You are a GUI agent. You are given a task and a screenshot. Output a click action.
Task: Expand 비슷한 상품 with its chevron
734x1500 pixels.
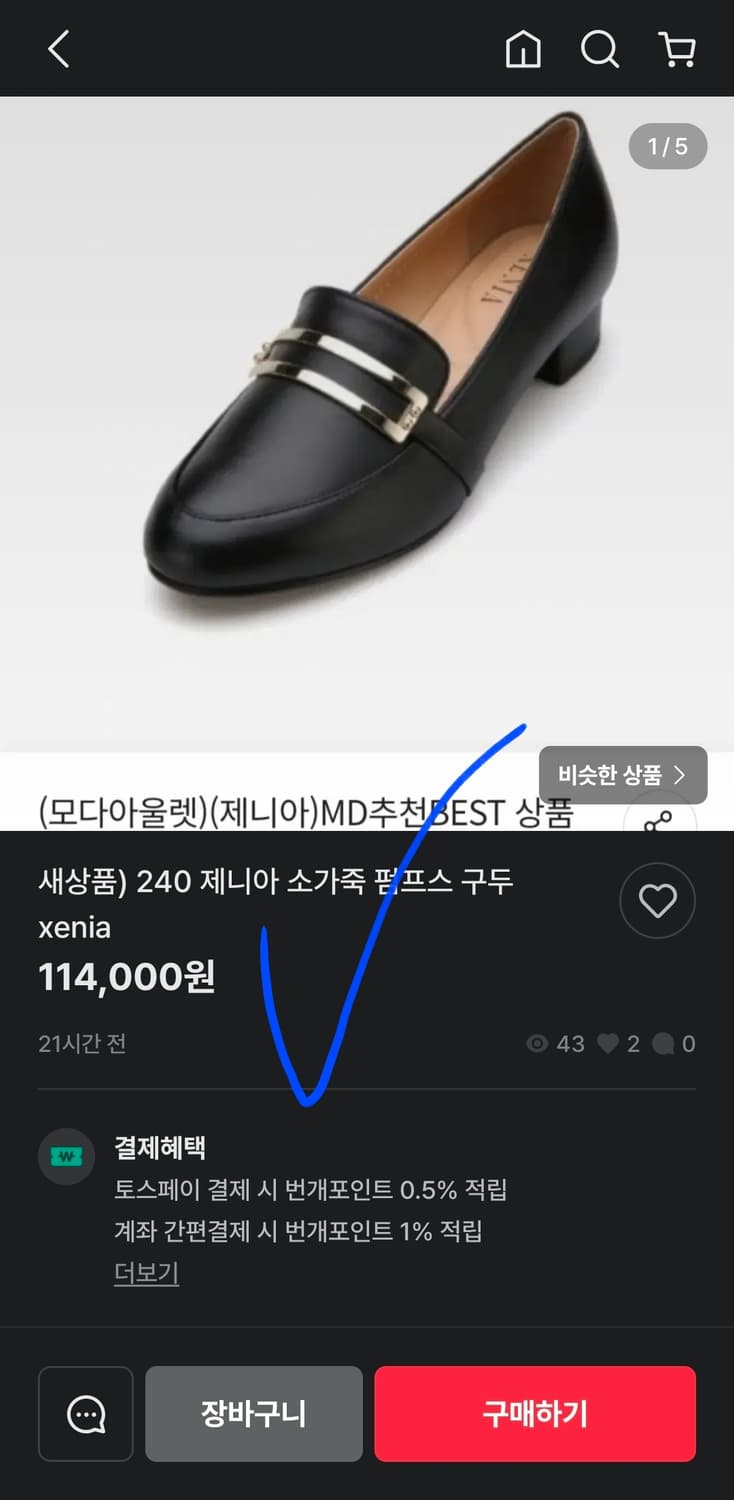click(x=622, y=775)
